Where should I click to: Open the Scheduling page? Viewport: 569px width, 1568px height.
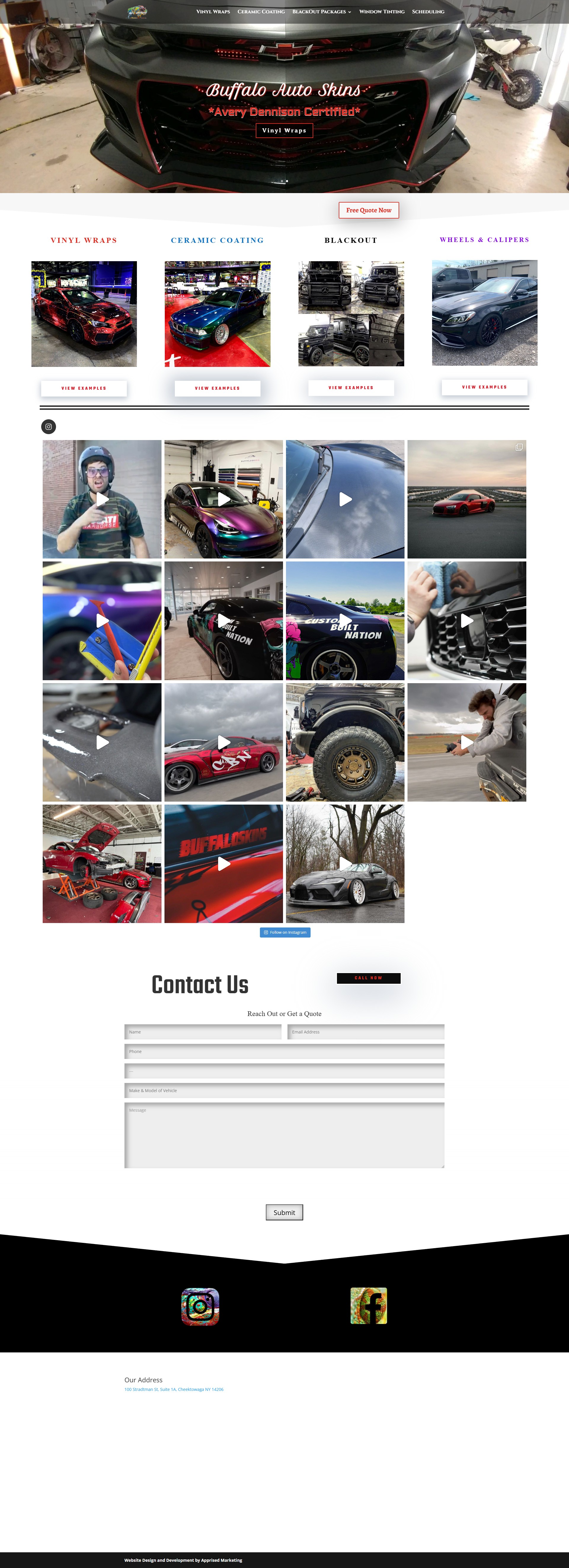click(428, 12)
